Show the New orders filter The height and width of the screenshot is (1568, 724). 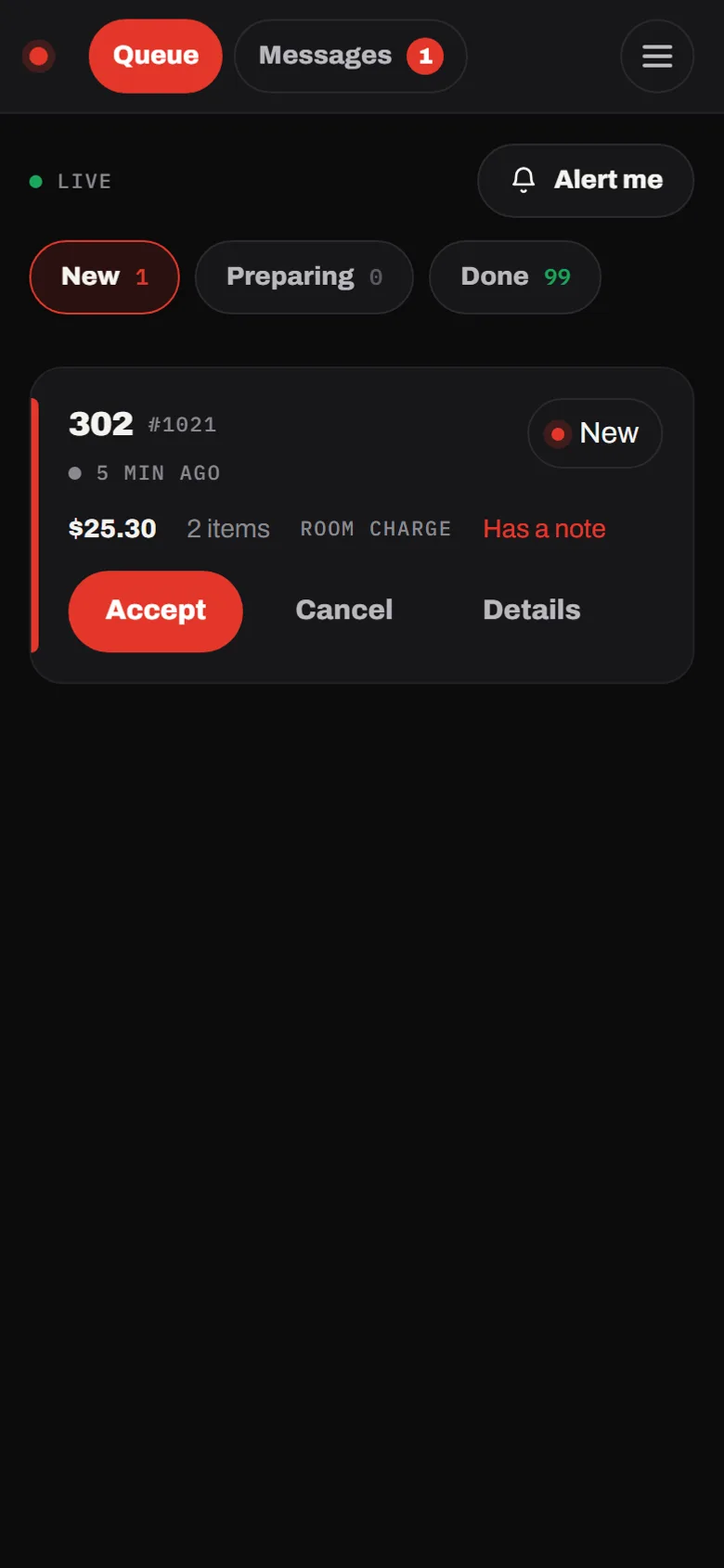point(105,277)
